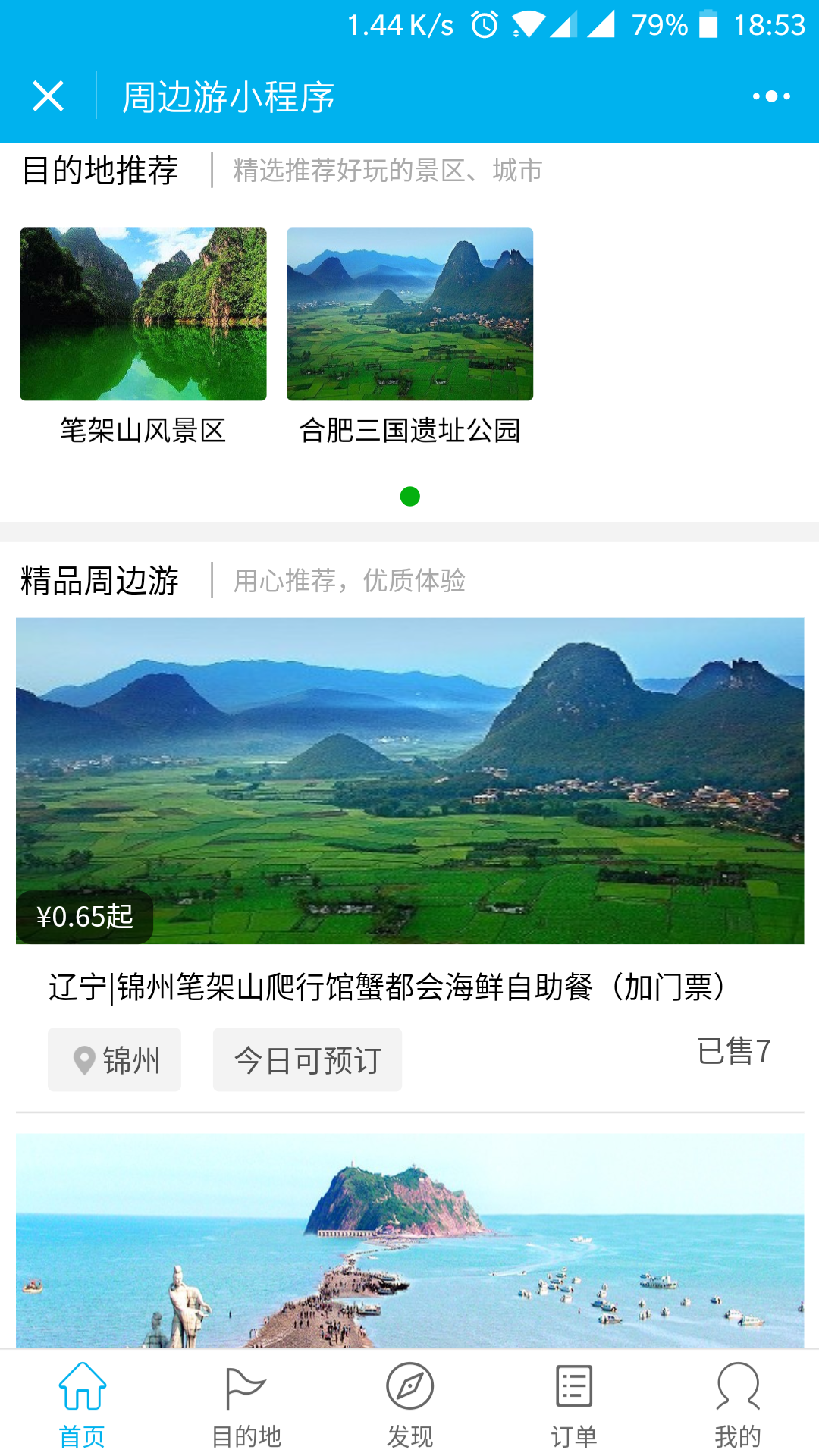Screen dimensions: 819x1456
Task: Switch to the 发现 tab
Action: tap(409, 1404)
